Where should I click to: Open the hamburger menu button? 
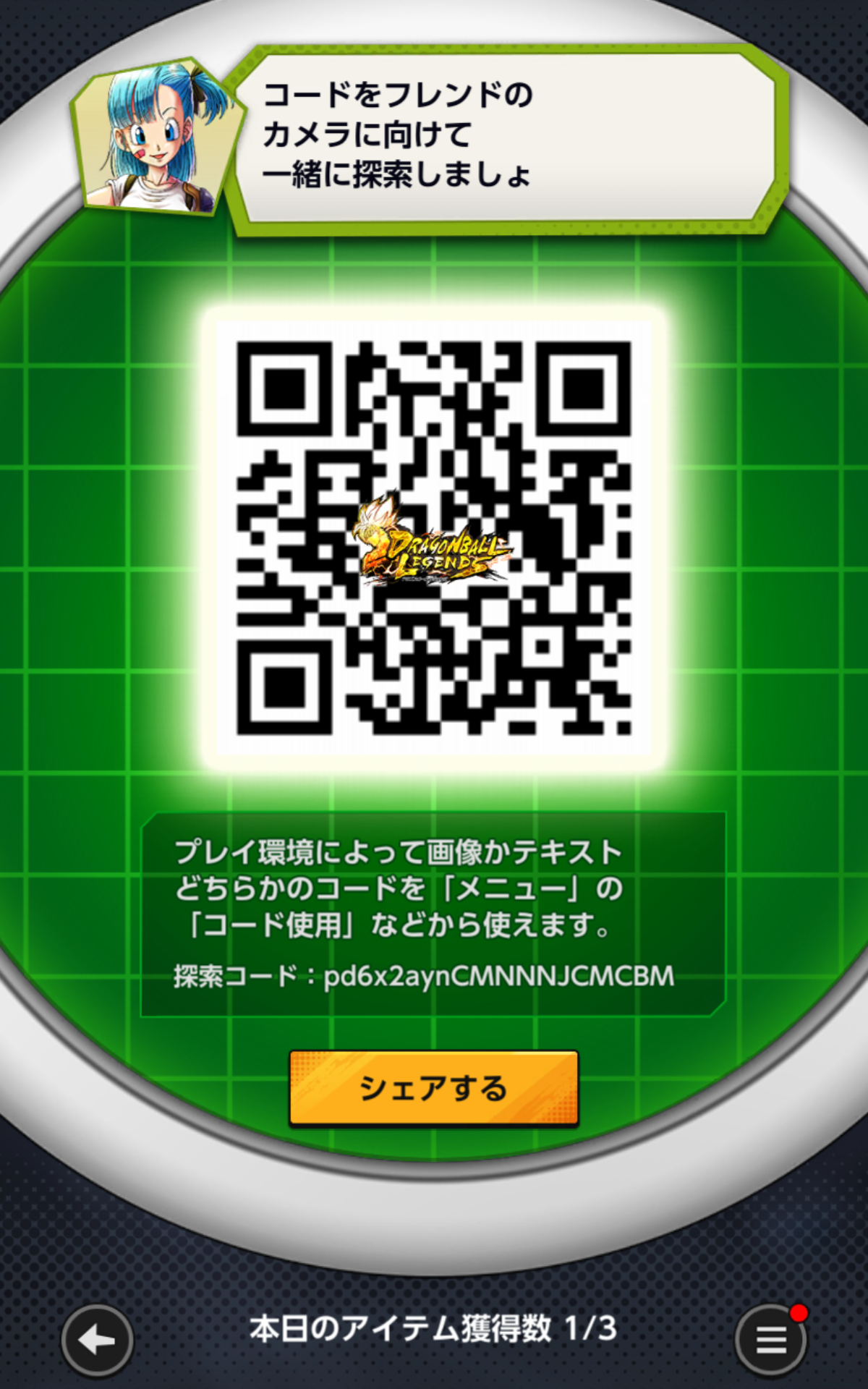[x=770, y=1340]
